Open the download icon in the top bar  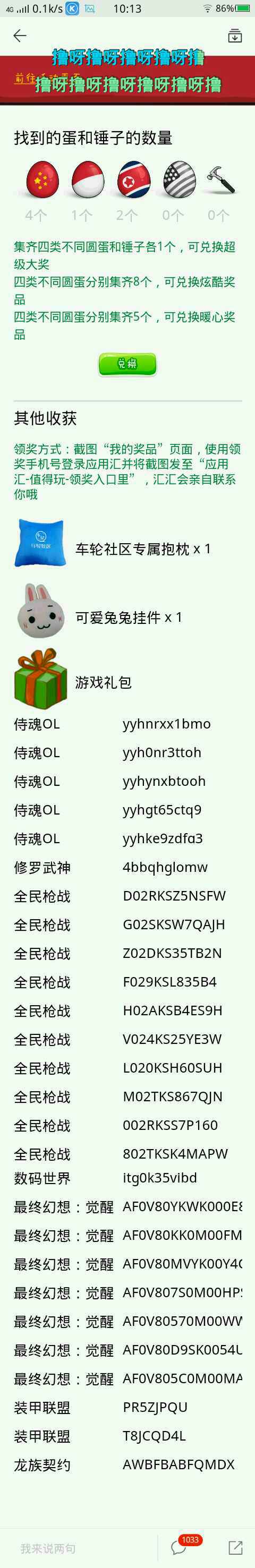tap(234, 36)
